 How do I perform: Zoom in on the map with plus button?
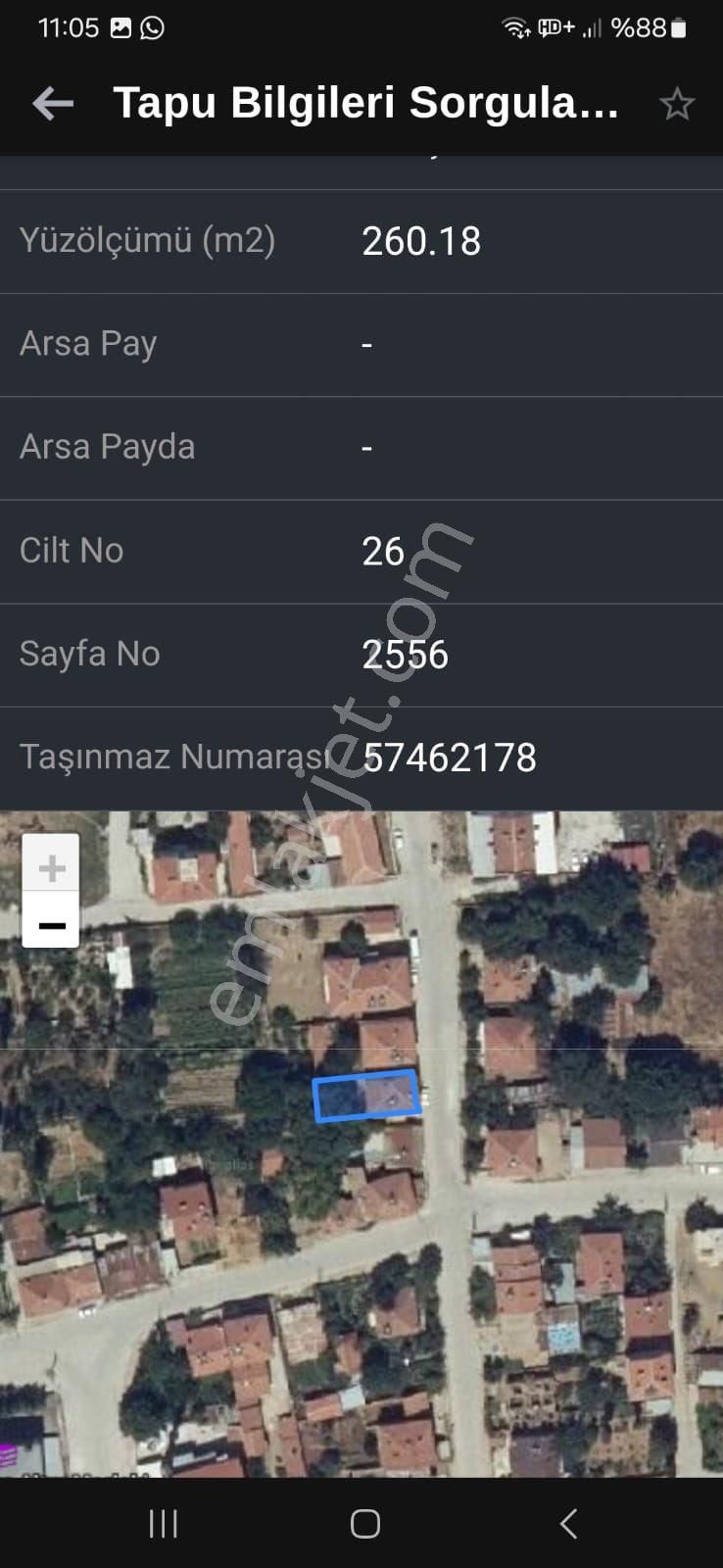[x=51, y=865]
